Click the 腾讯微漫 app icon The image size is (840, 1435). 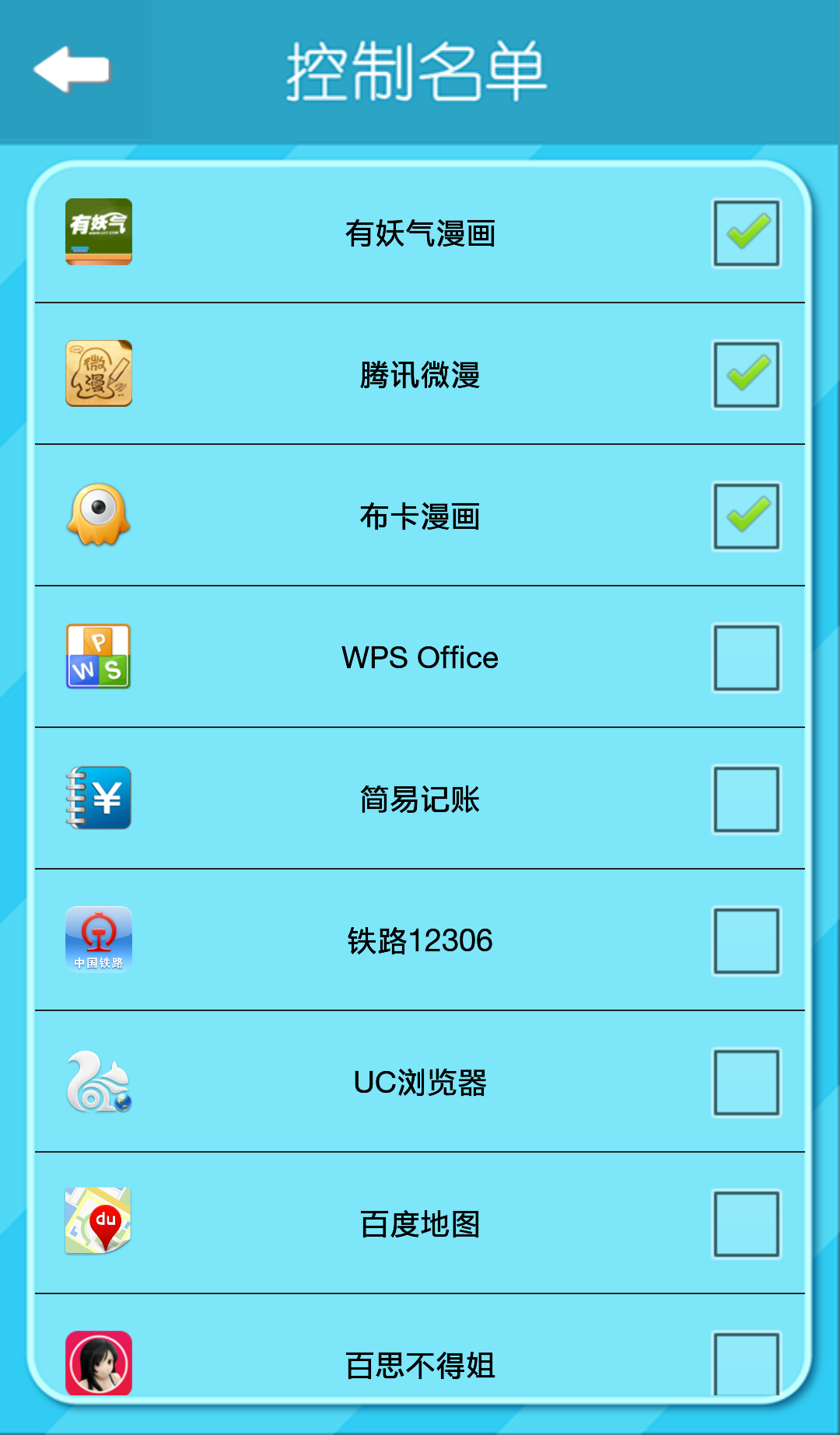click(100, 374)
